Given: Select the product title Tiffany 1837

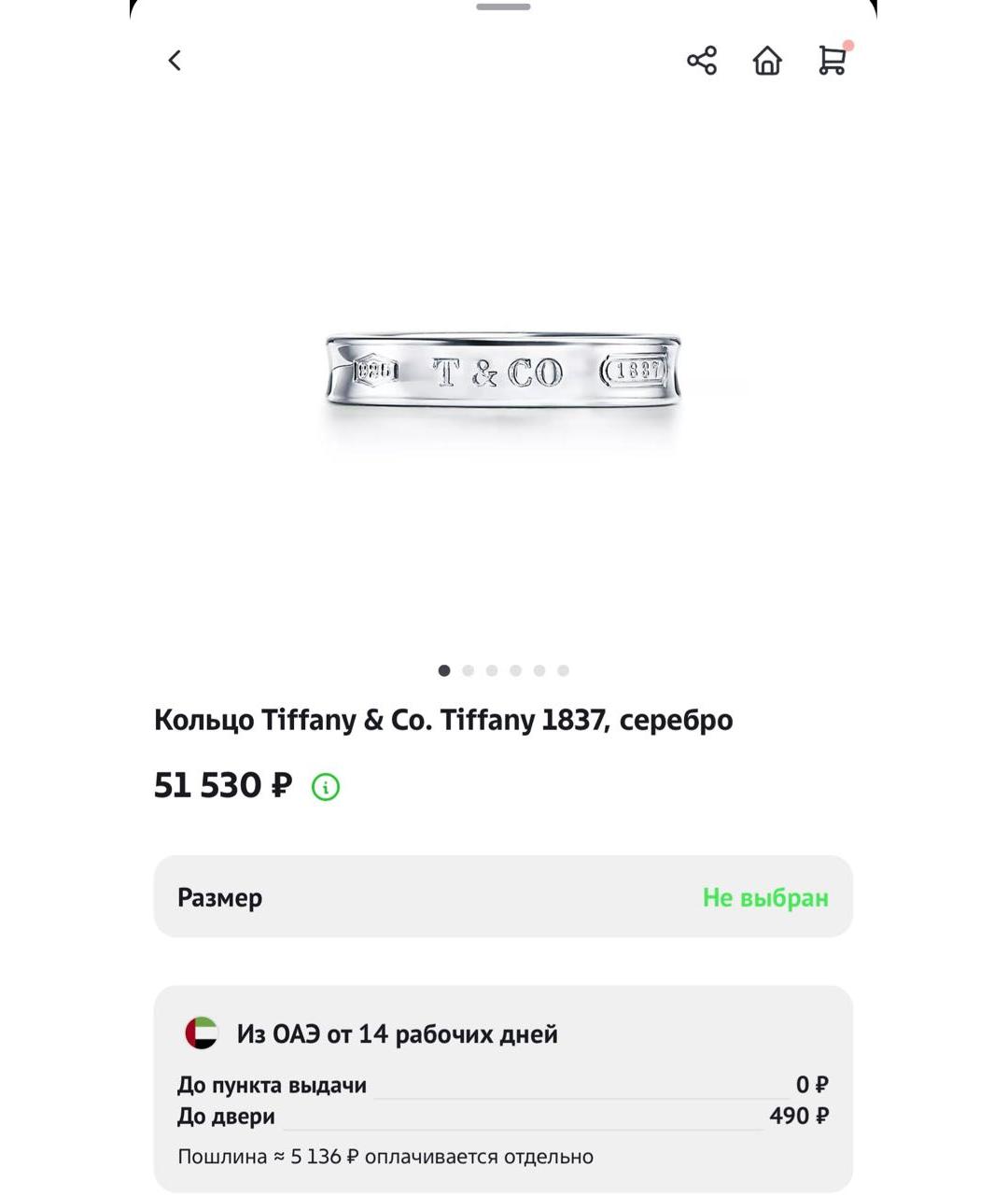Looking at the screenshot, I should click(442, 719).
